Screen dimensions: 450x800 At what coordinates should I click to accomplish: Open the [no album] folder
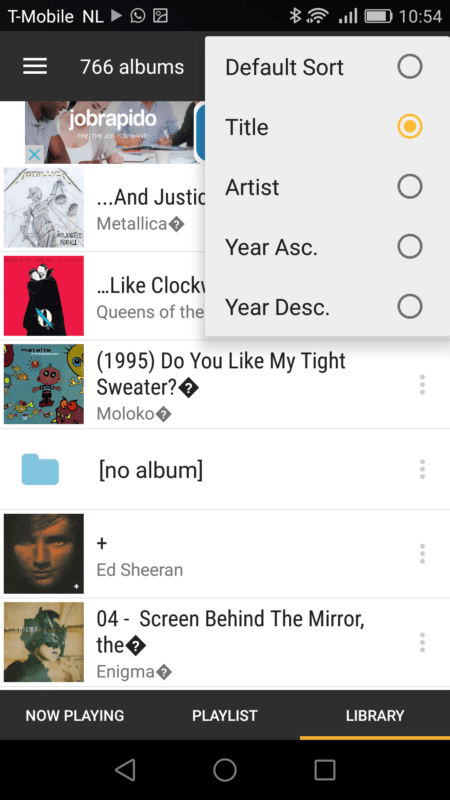point(204,469)
